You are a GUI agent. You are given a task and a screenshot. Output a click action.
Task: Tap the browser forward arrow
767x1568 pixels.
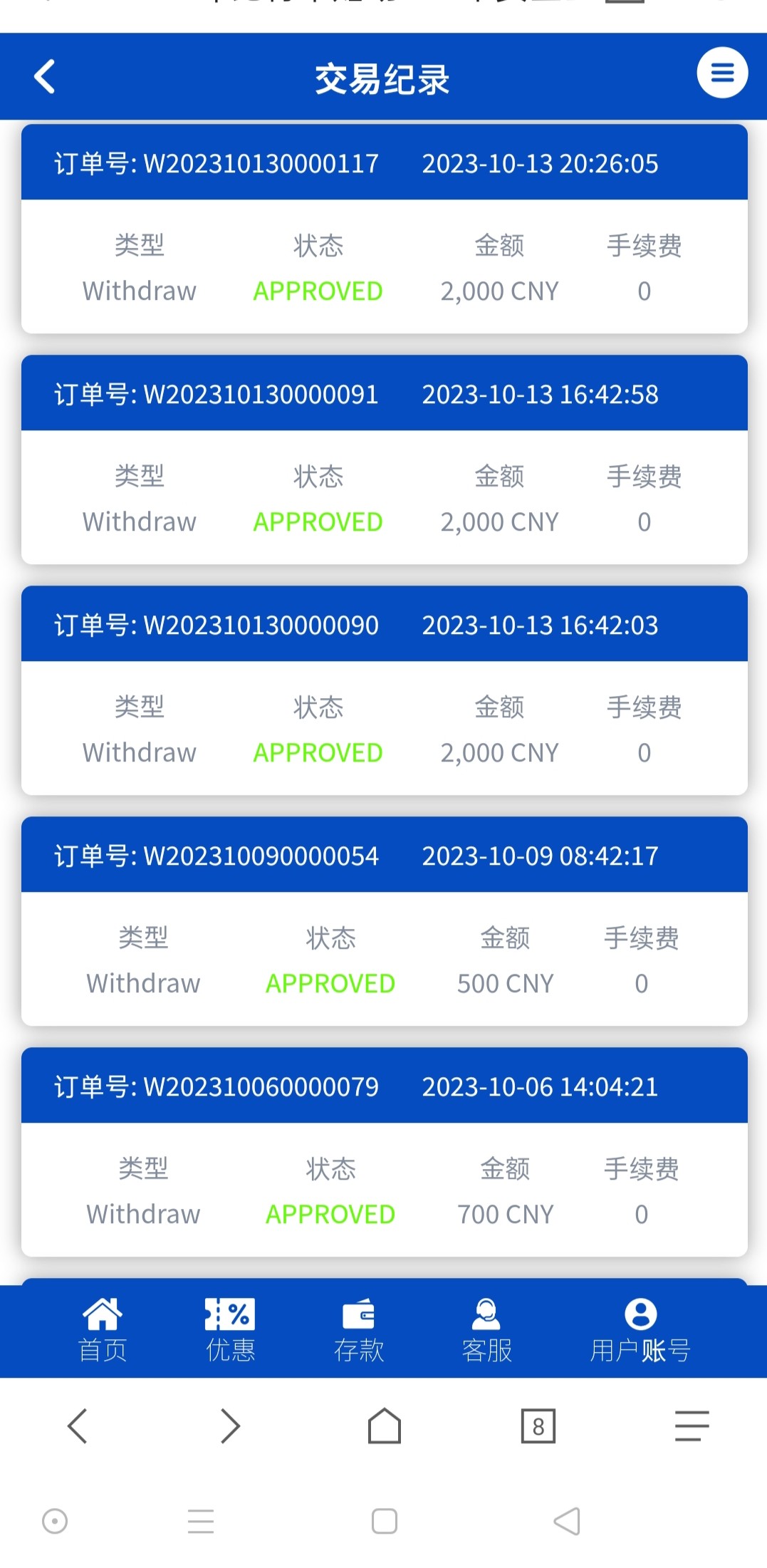pos(230,1426)
